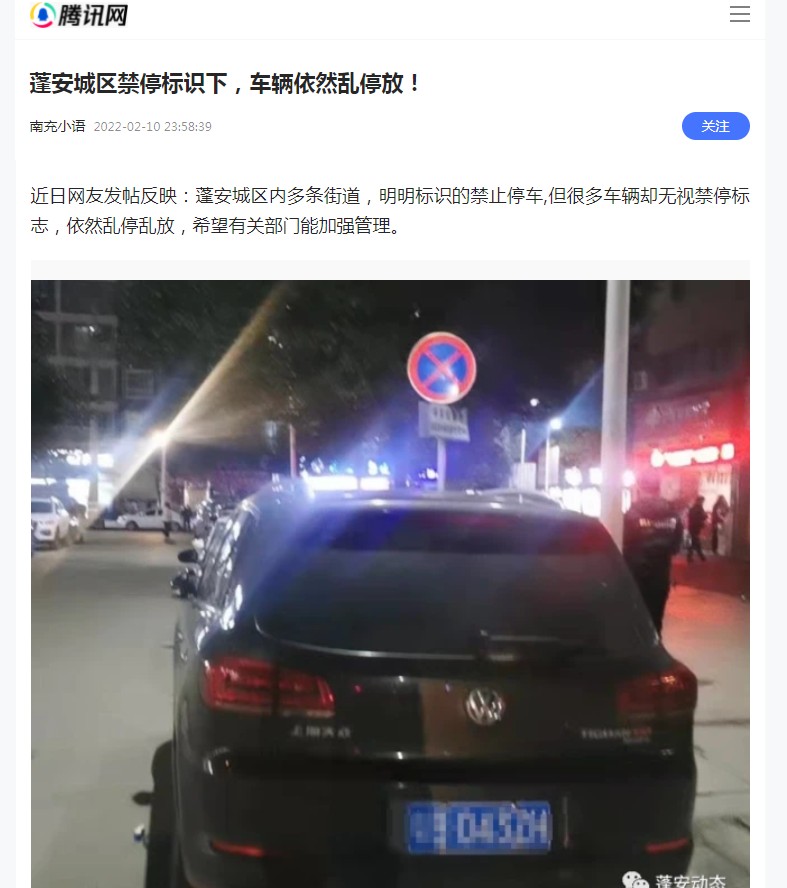
Task: Open author 南充小语 profile
Action: coord(57,127)
